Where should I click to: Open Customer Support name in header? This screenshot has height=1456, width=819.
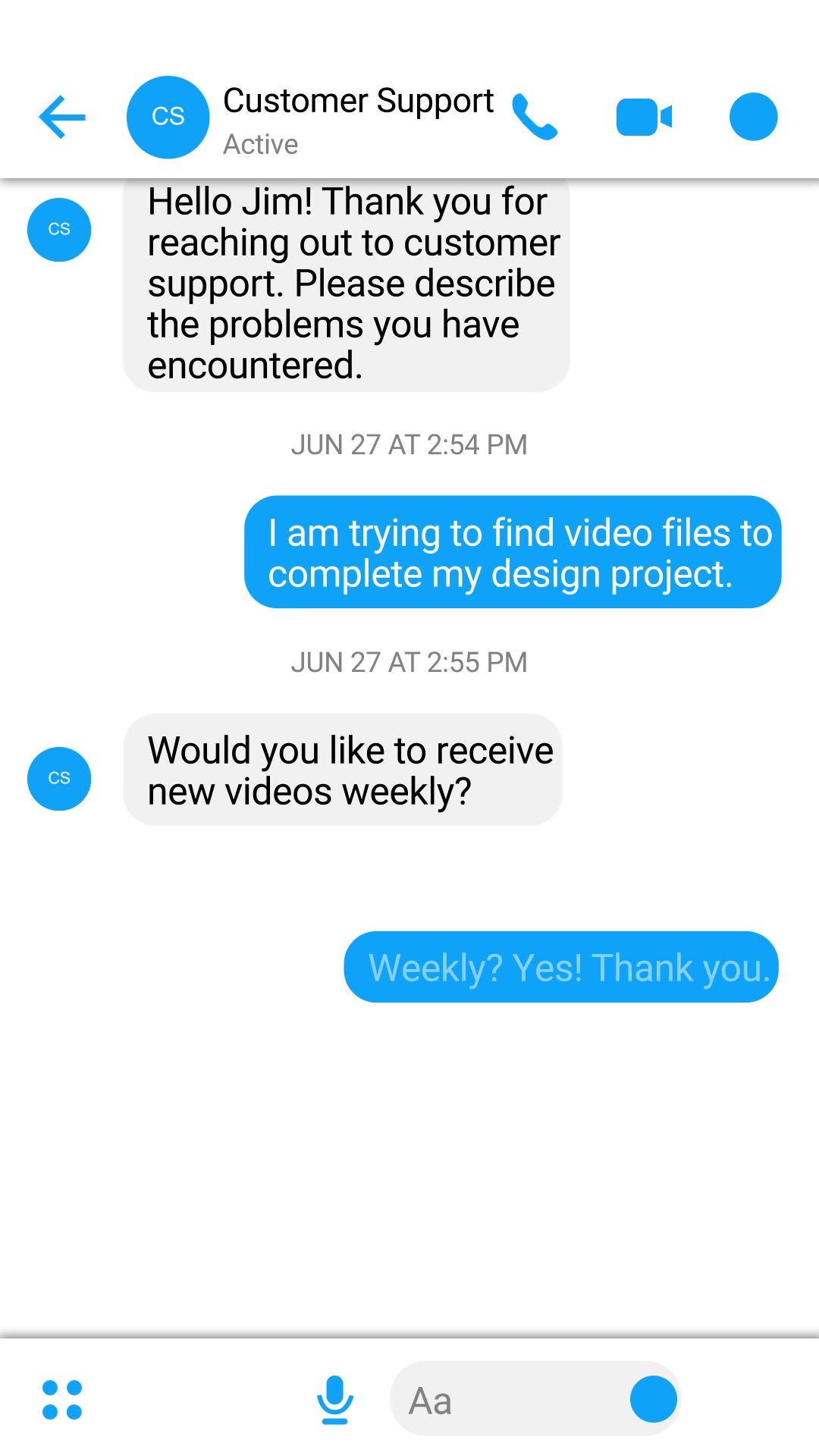click(x=358, y=99)
